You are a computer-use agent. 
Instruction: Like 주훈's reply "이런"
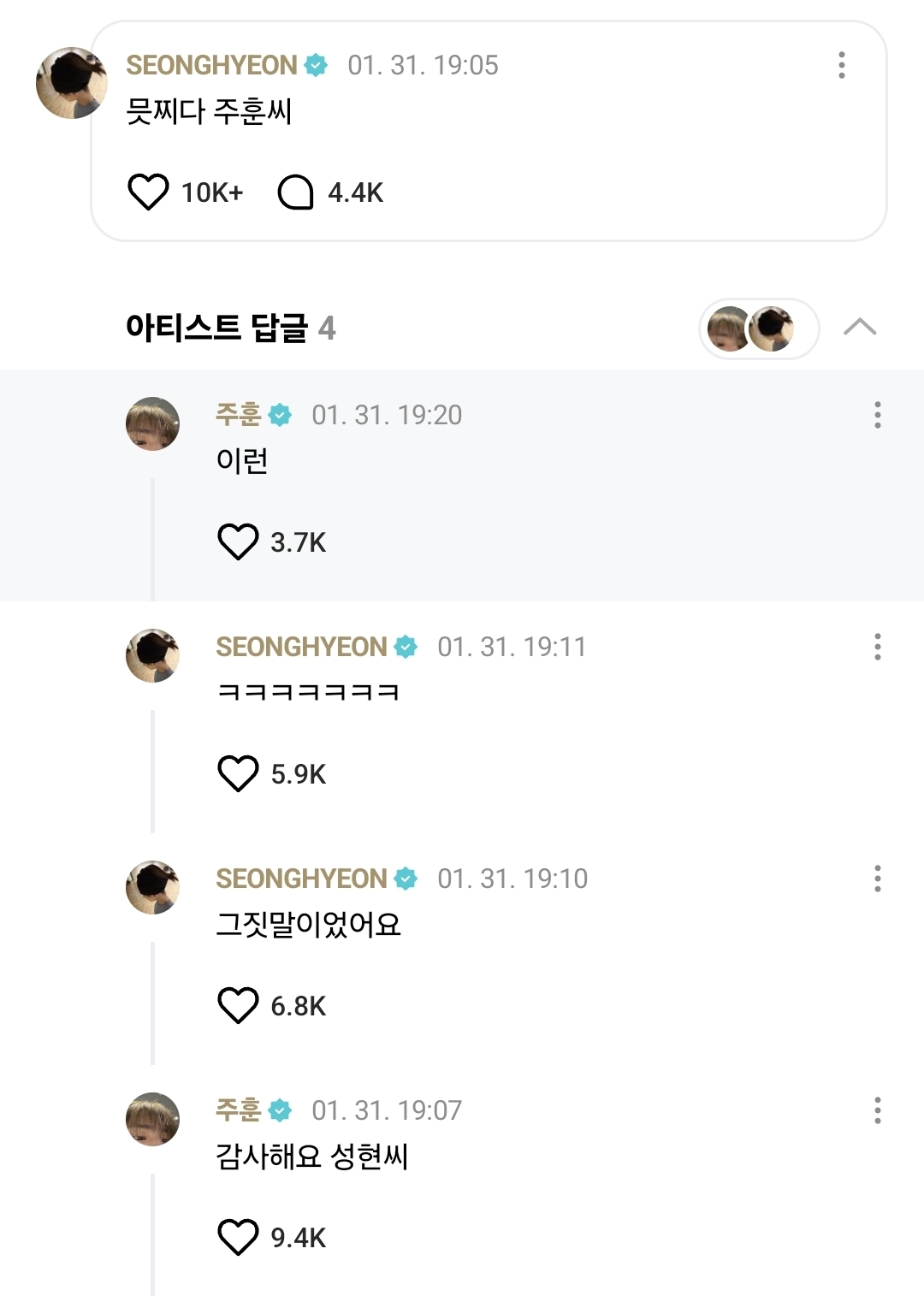238,541
